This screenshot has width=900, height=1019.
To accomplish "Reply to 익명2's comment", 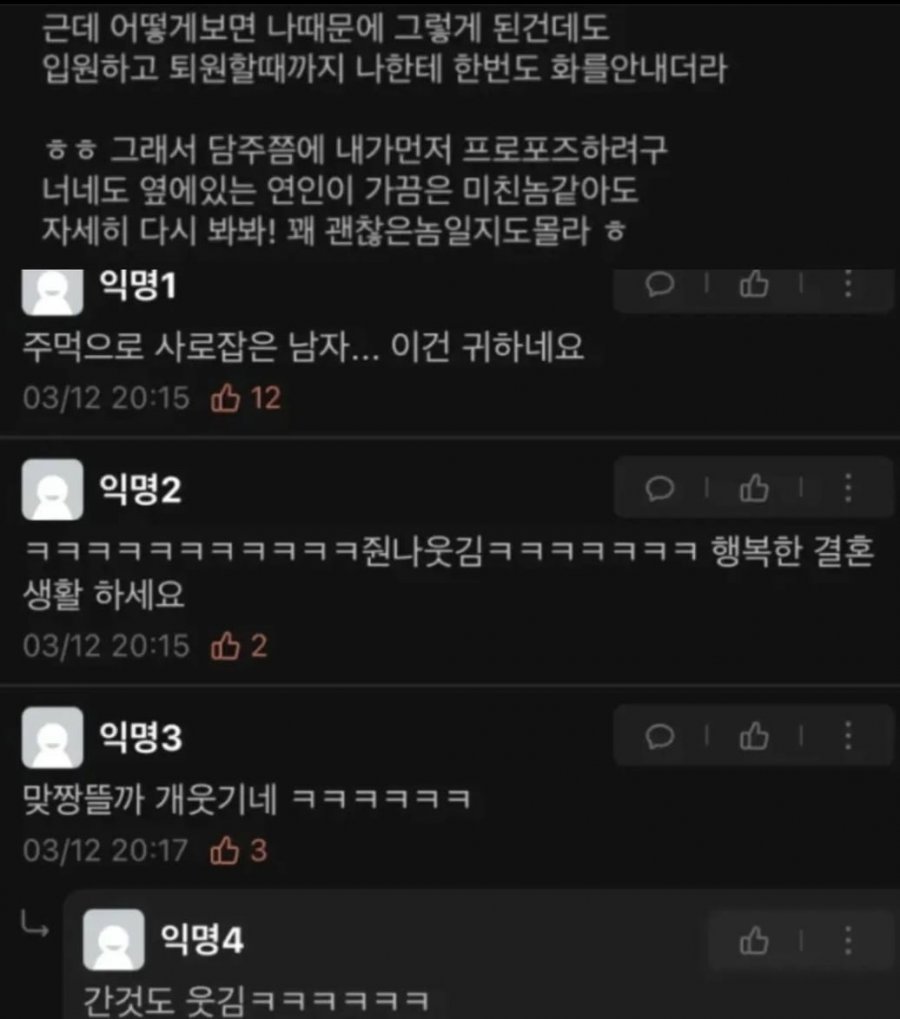I will pyautogui.click(x=660, y=488).
